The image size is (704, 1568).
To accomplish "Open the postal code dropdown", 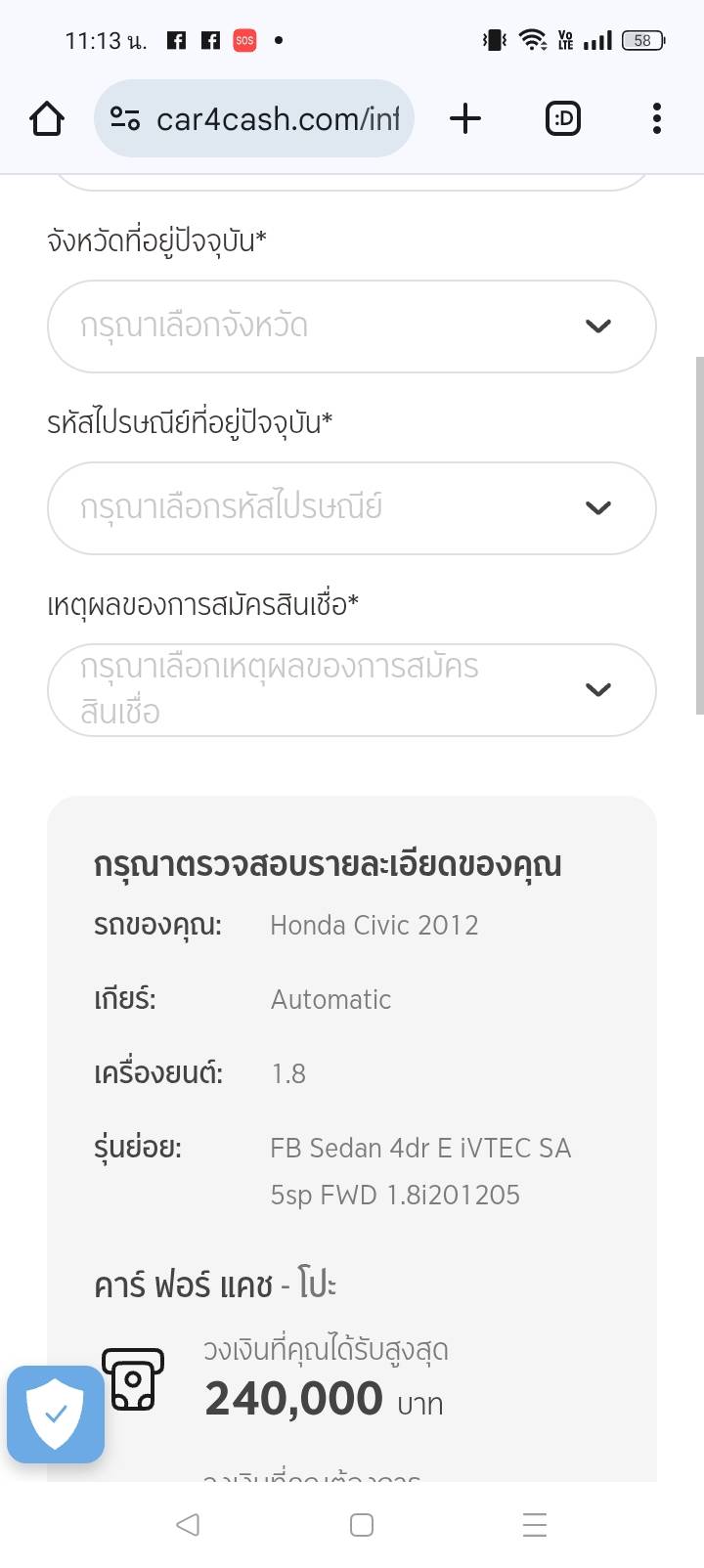I will tap(351, 507).
